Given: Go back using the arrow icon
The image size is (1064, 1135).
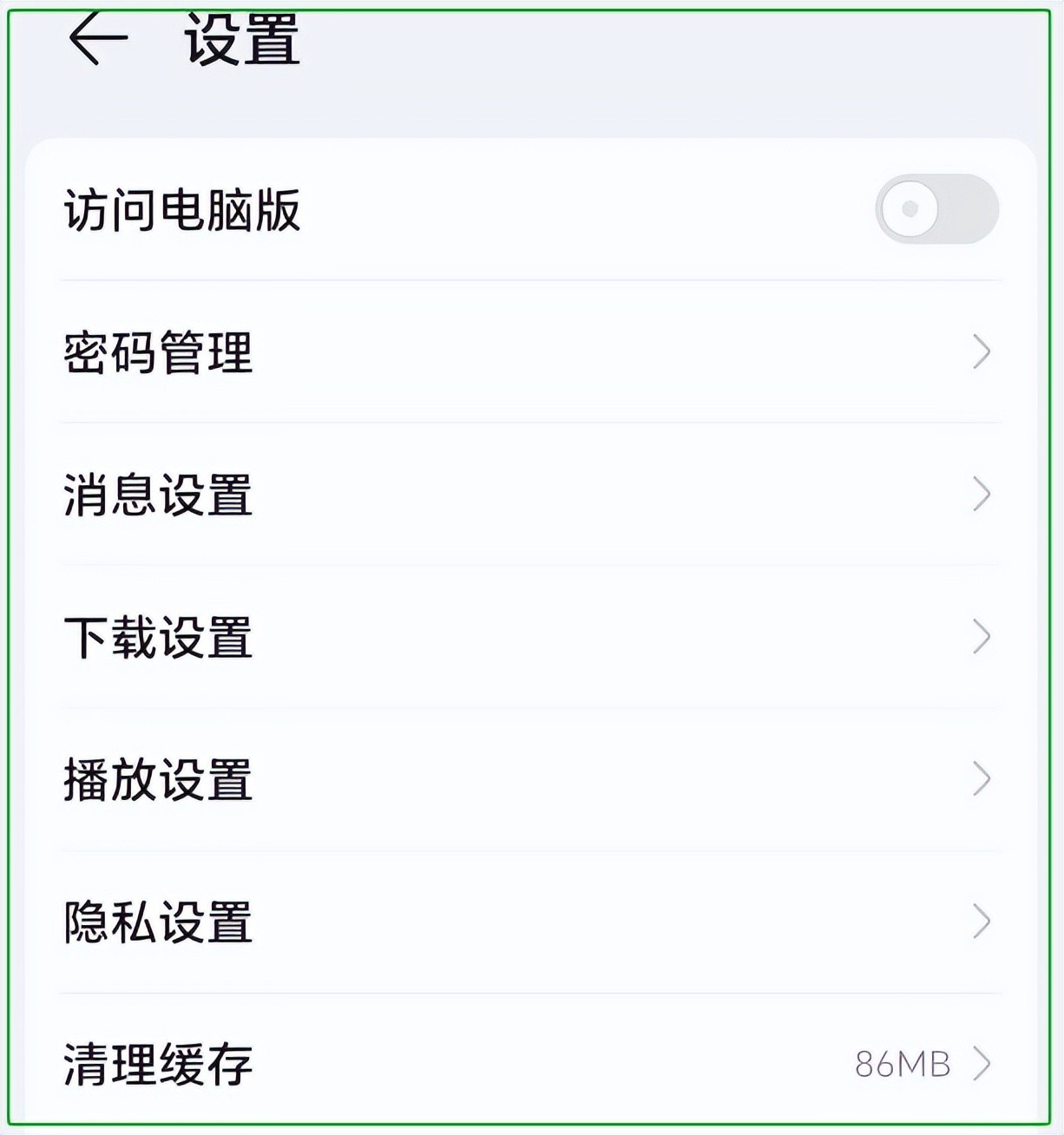Looking at the screenshot, I should click(x=97, y=39).
